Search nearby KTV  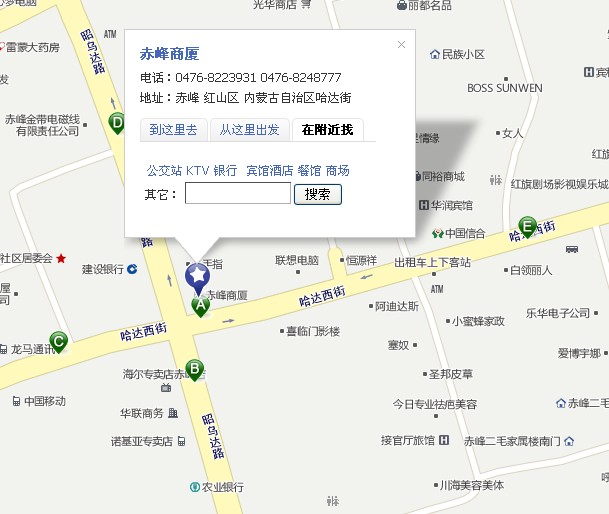[198, 171]
